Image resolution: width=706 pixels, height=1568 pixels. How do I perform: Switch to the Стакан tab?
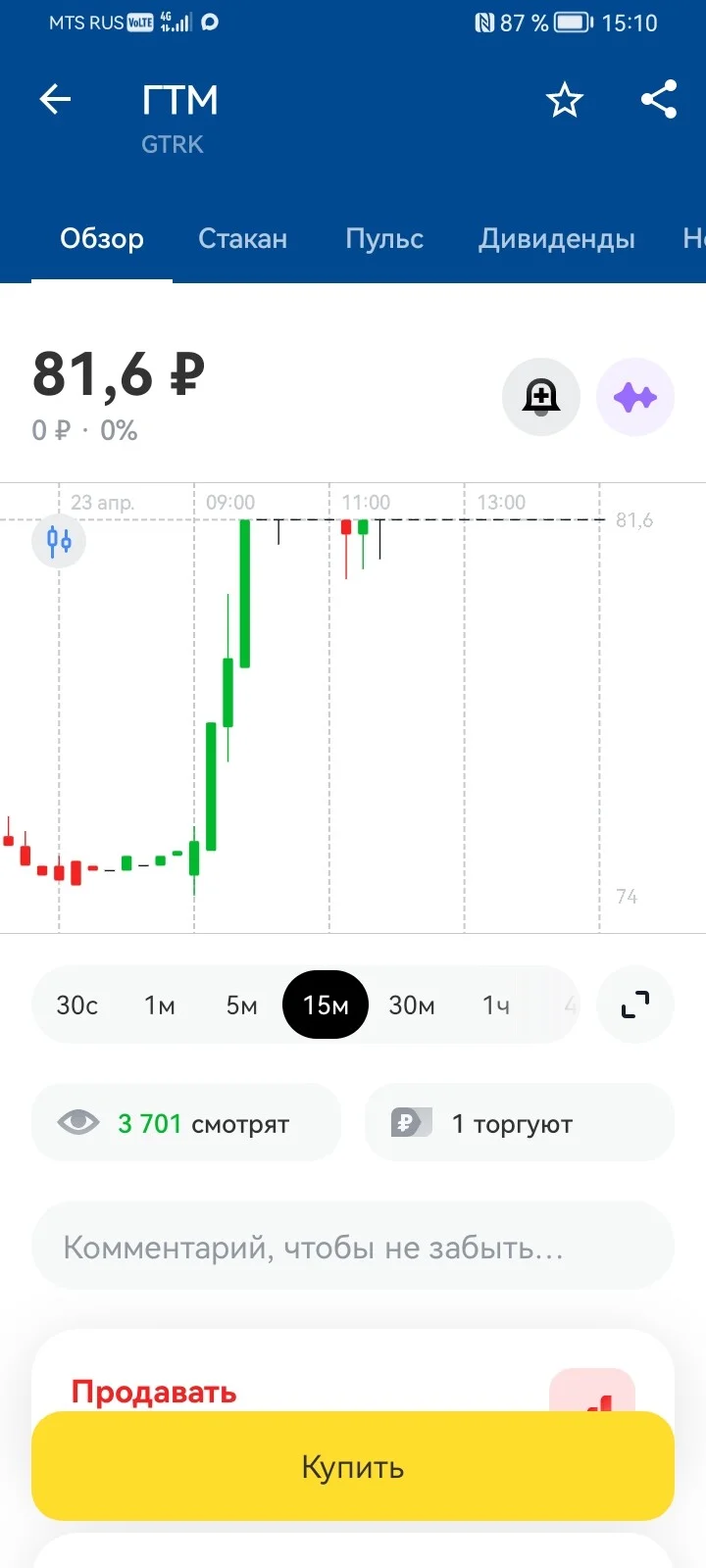coord(242,238)
